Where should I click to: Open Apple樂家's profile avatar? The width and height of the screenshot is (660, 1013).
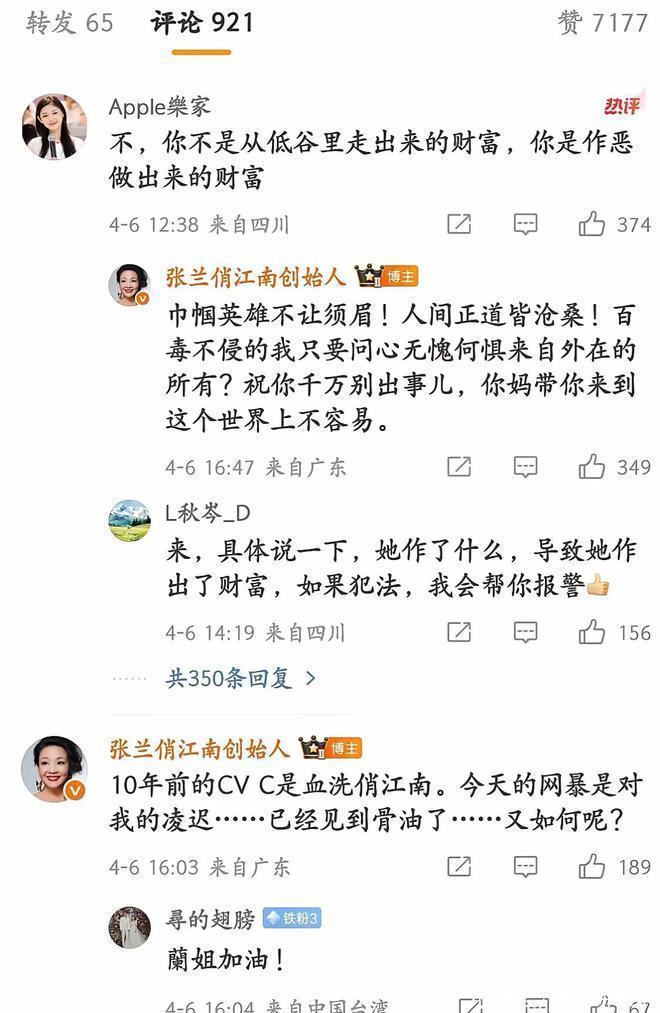point(54,127)
